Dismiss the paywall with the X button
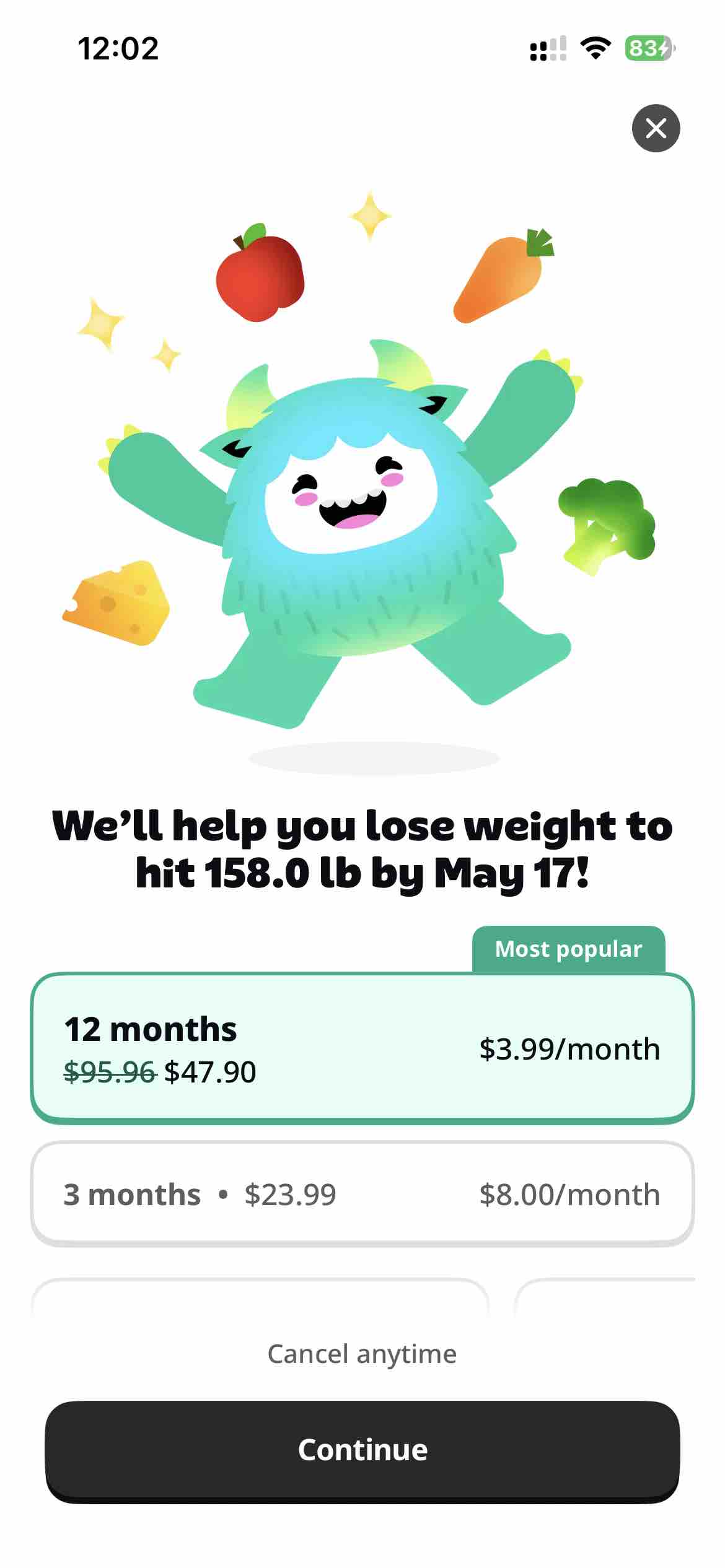Screen dimensions: 725x1568 click(x=657, y=128)
